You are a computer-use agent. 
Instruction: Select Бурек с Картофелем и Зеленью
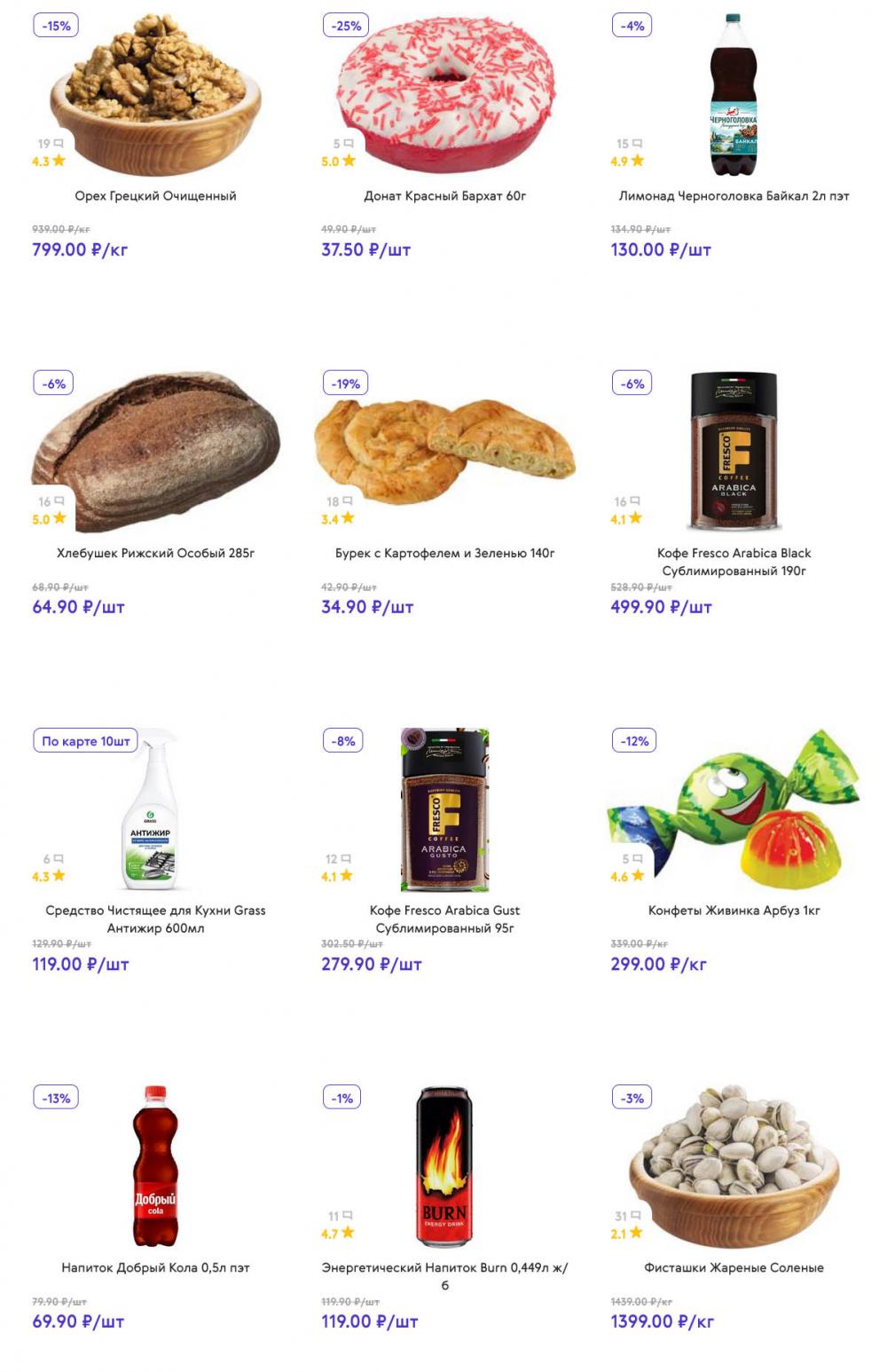click(444, 553)
